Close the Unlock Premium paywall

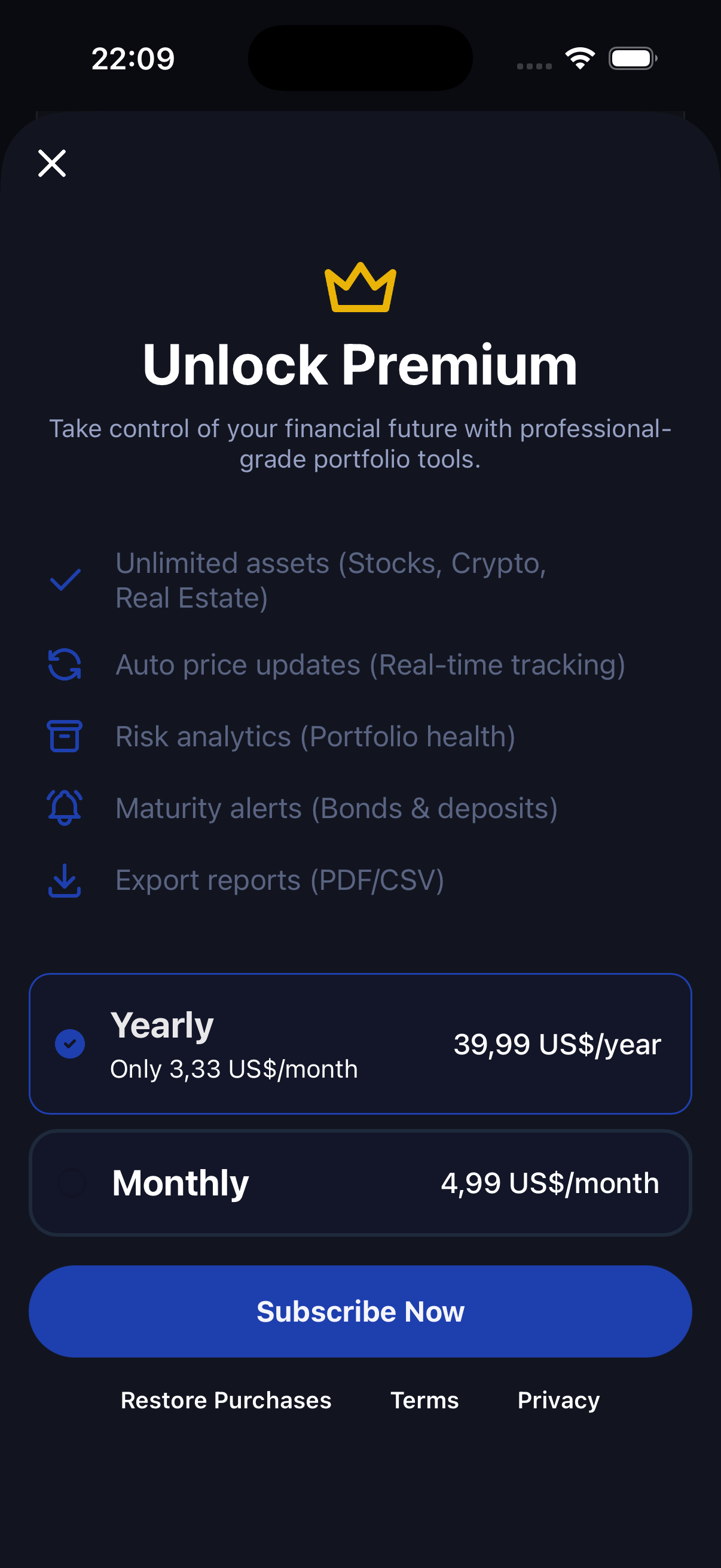tap(52, 163)
